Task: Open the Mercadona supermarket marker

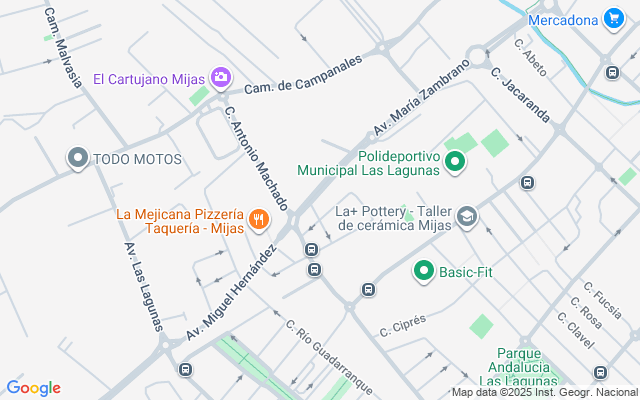Action: pyautogui.click(x=614, y=19)
